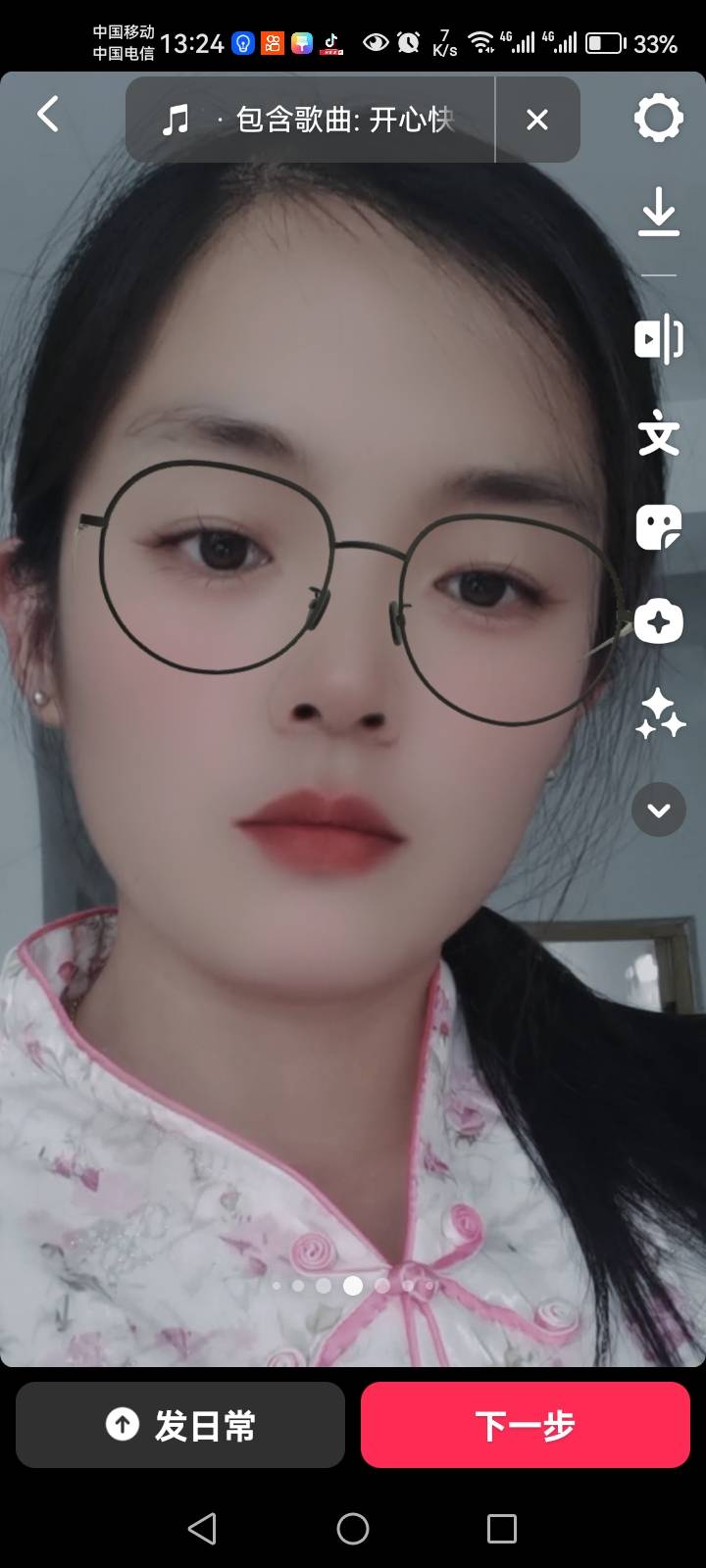
Task: Add text with the 文 icon
Action: (658, 434)
